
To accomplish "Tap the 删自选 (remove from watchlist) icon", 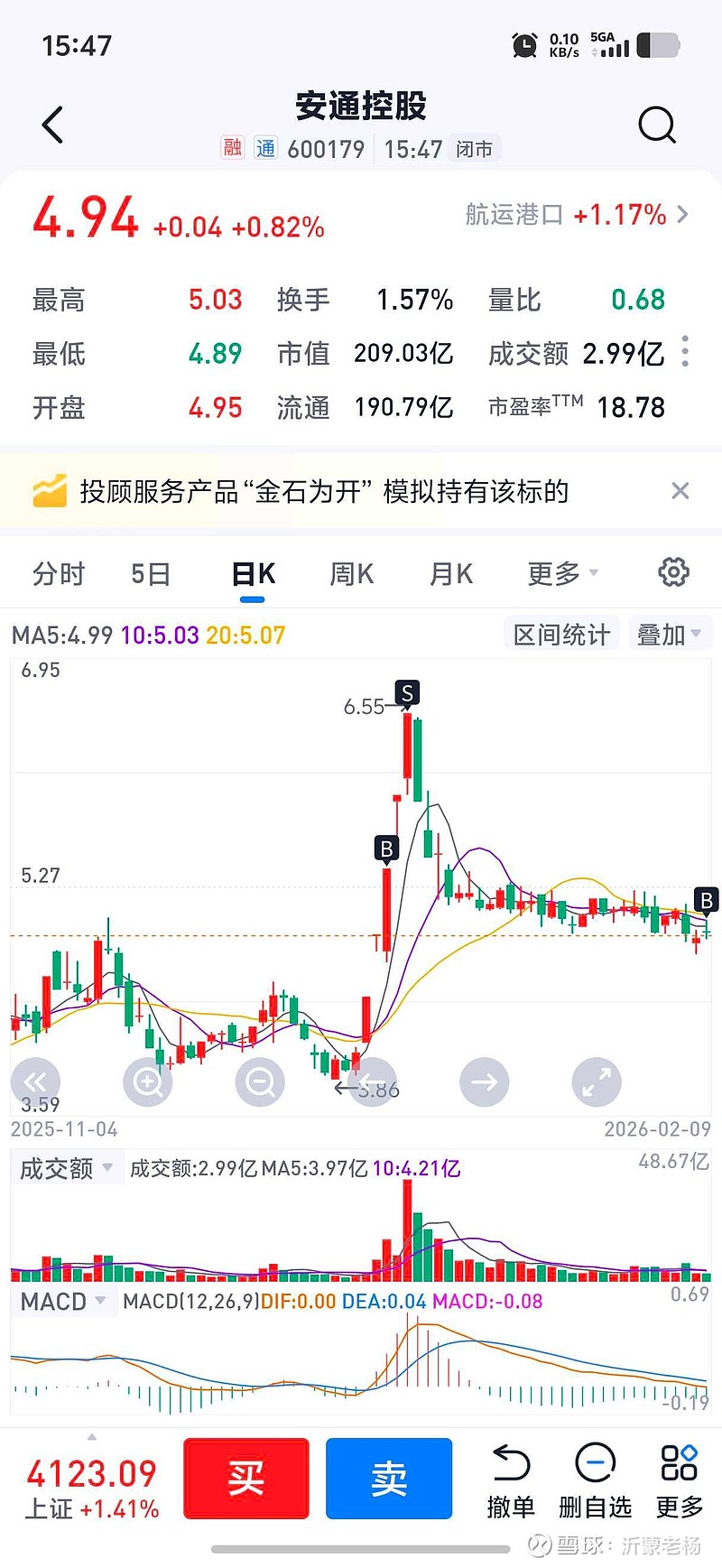I will pyautogui.click(x=595, y=1479).
